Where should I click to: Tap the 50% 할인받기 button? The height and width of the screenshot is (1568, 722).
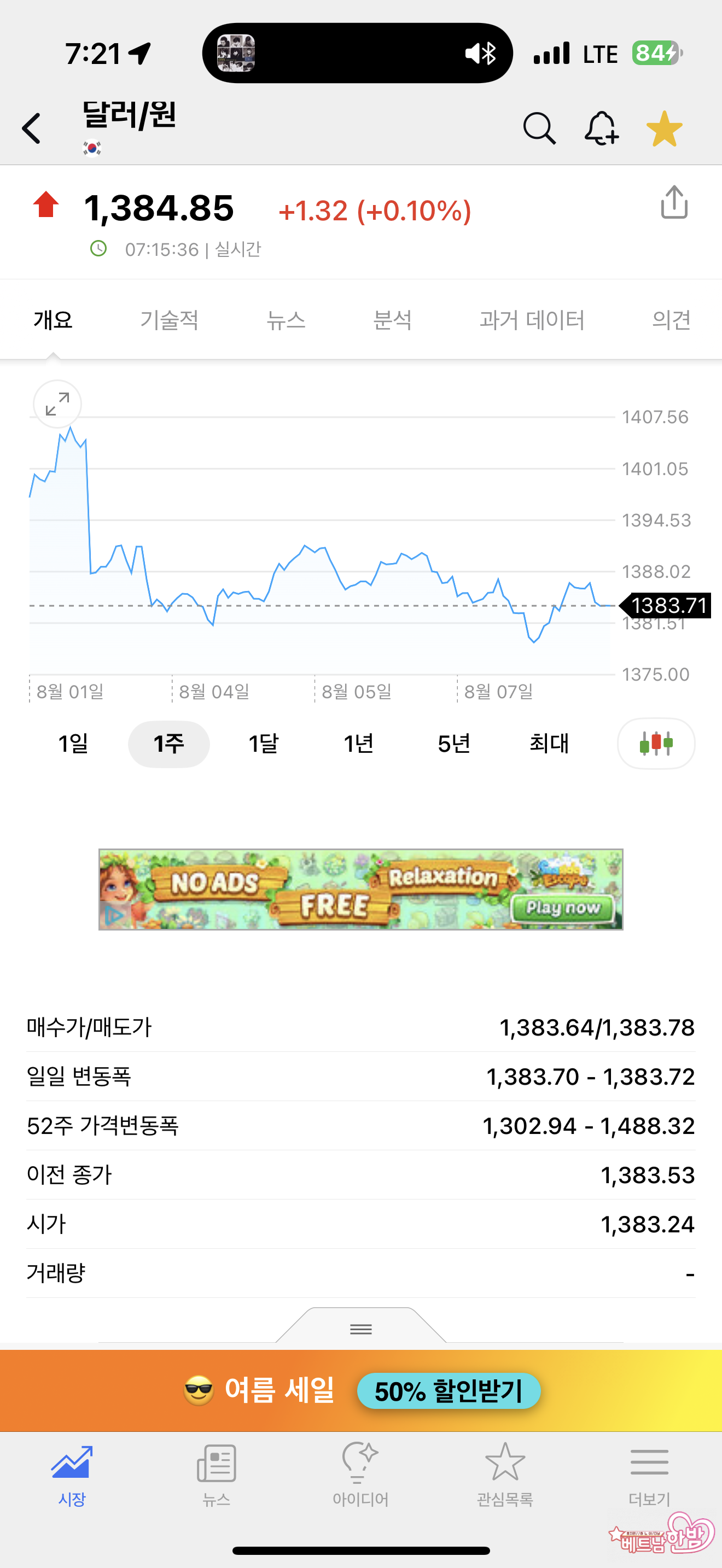[x=449, y=1391]
